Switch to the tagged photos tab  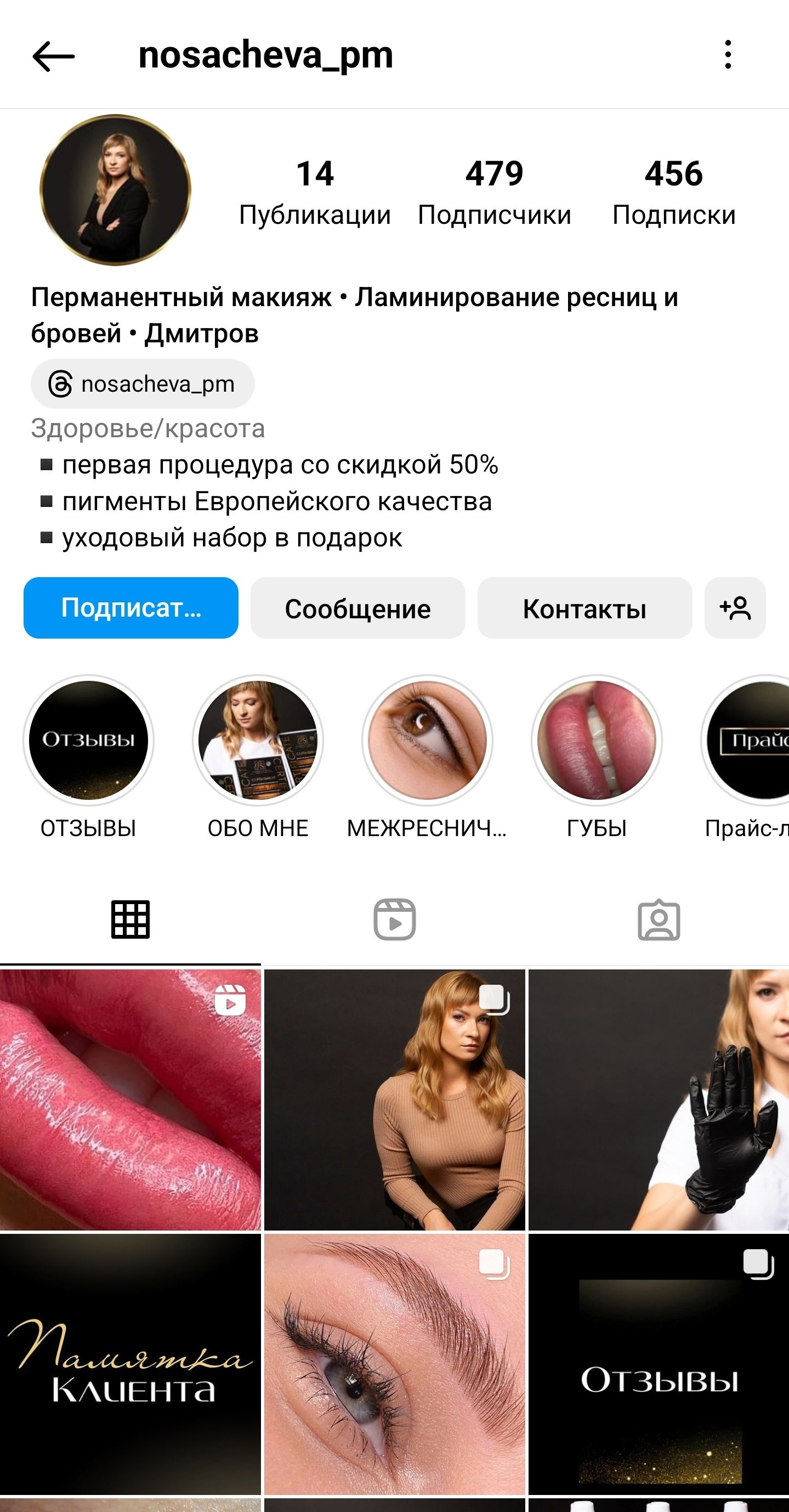[x=657, y=921]
